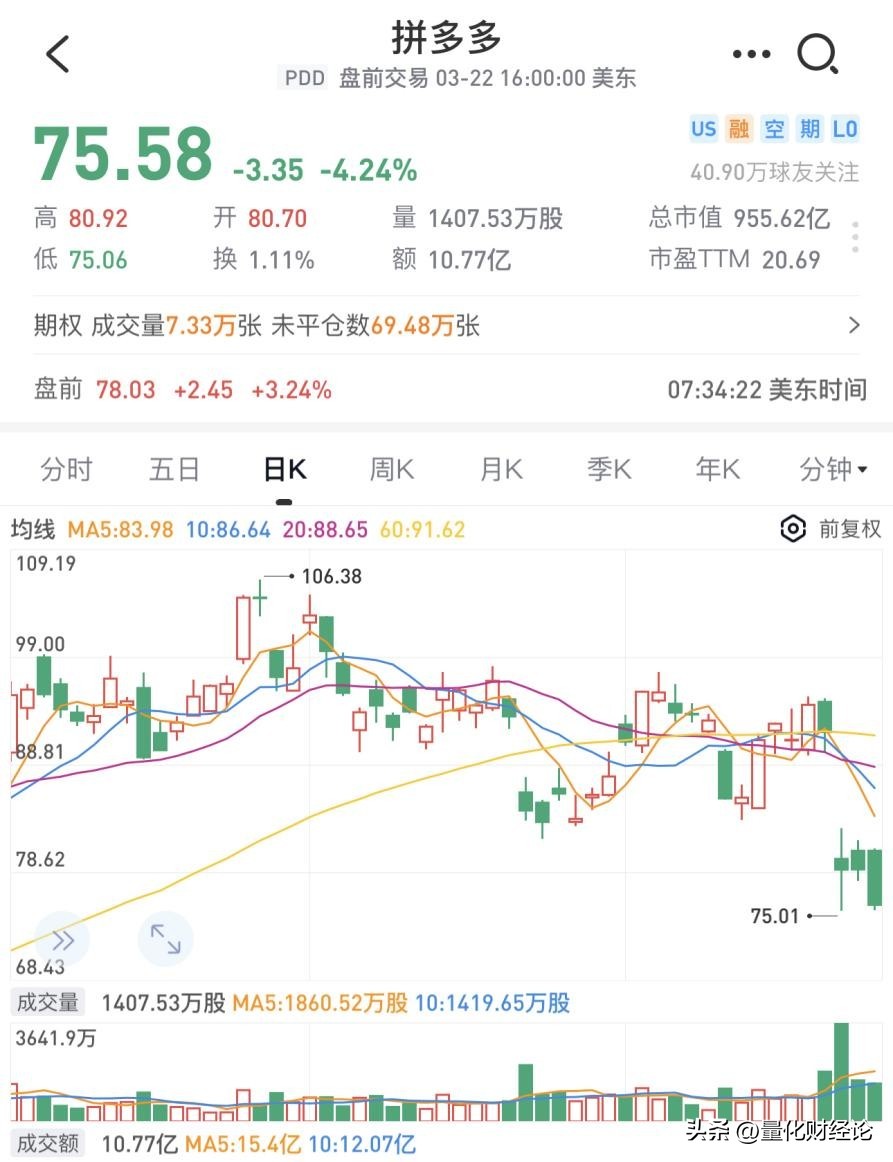This screenshot has height=1162, width=893.
Task: Click the 量化财经论 headline account link
Action: pos(818,1131)
